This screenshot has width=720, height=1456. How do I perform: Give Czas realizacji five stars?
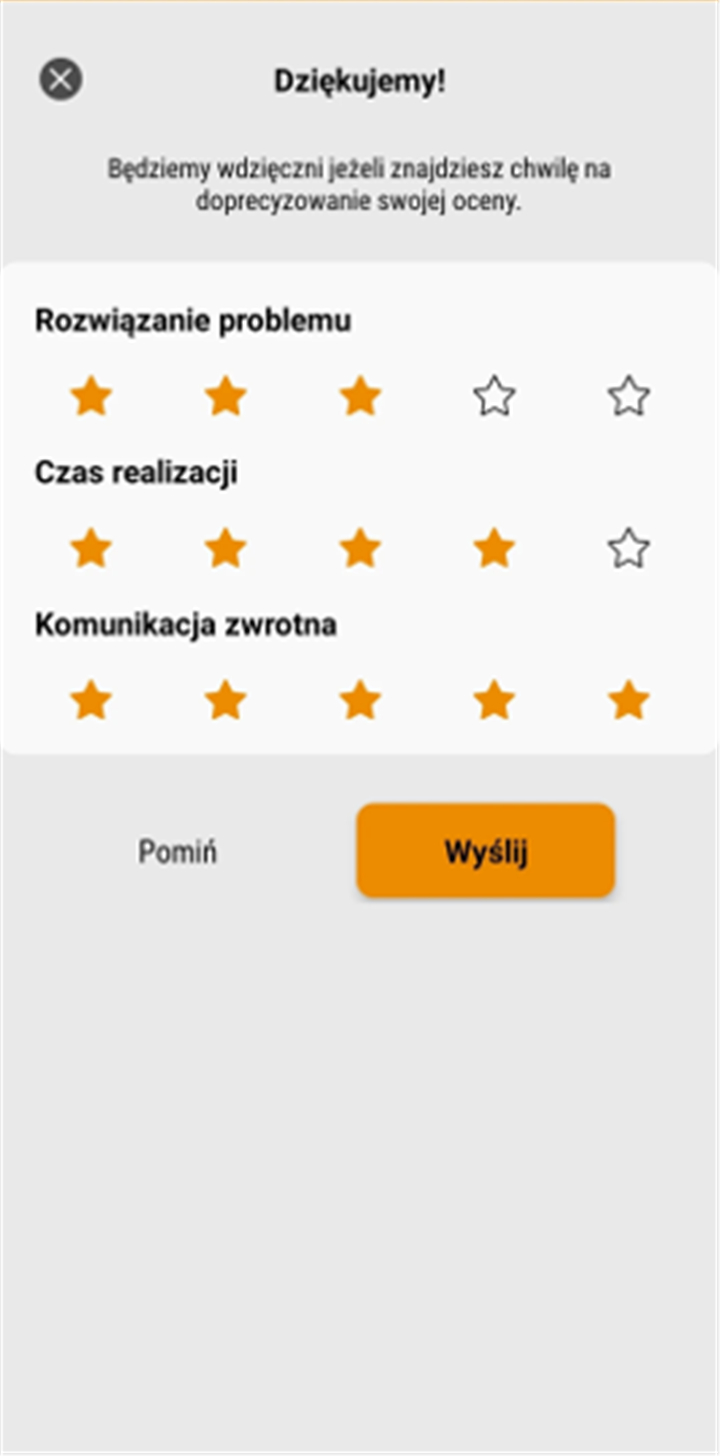point(629,549)
